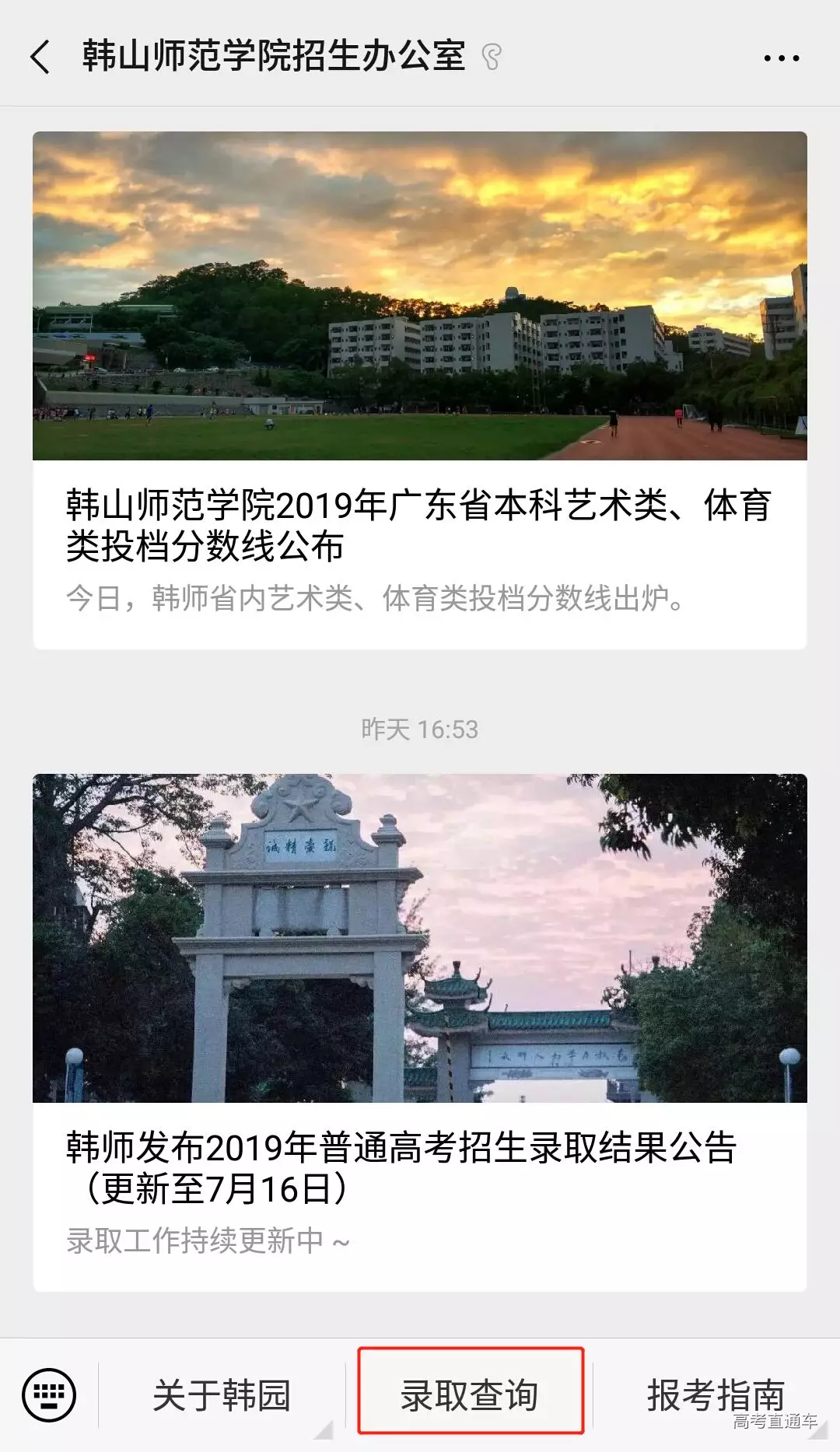840x1452 pixels.
Task: Open the 2019 admission results announcement article
Action: click(419, 1031)
